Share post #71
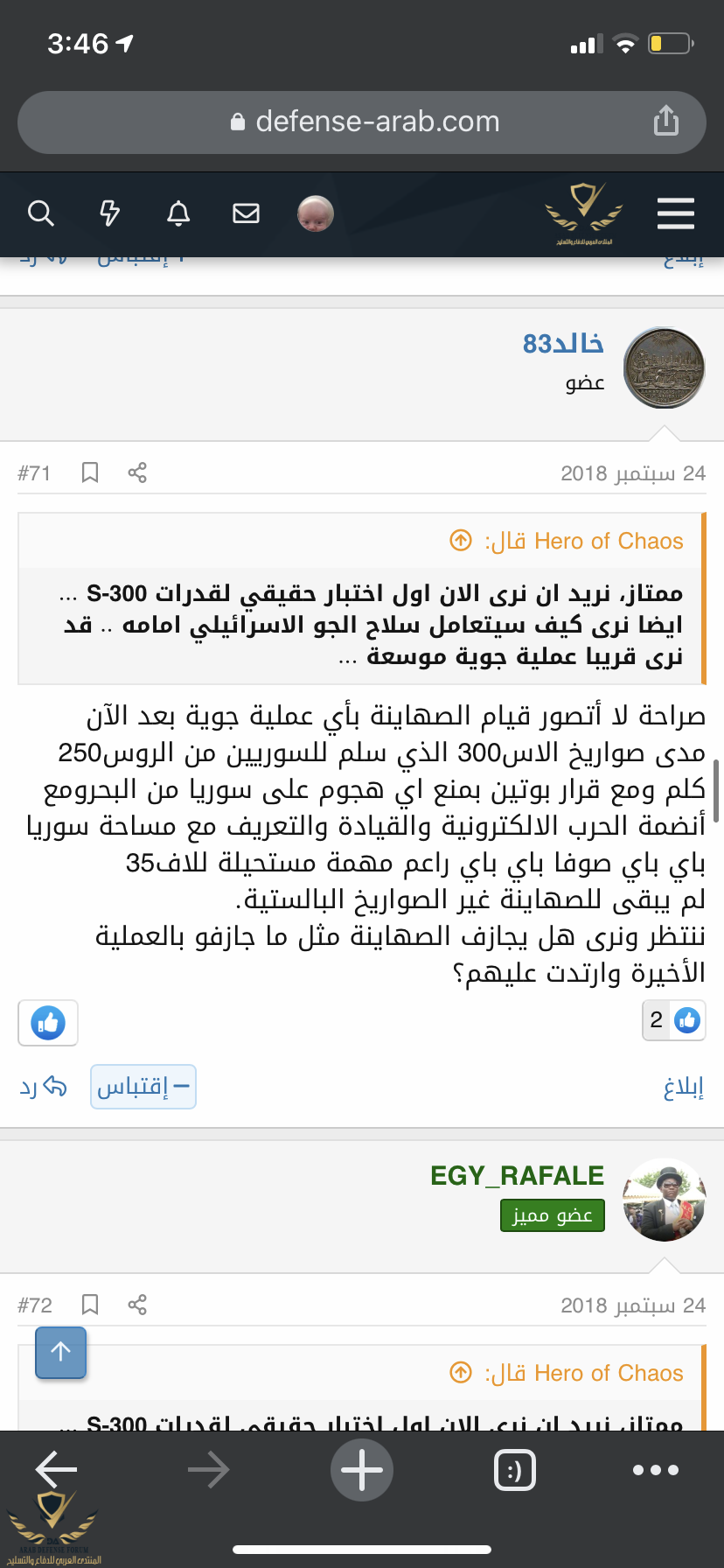 [137, 473]
